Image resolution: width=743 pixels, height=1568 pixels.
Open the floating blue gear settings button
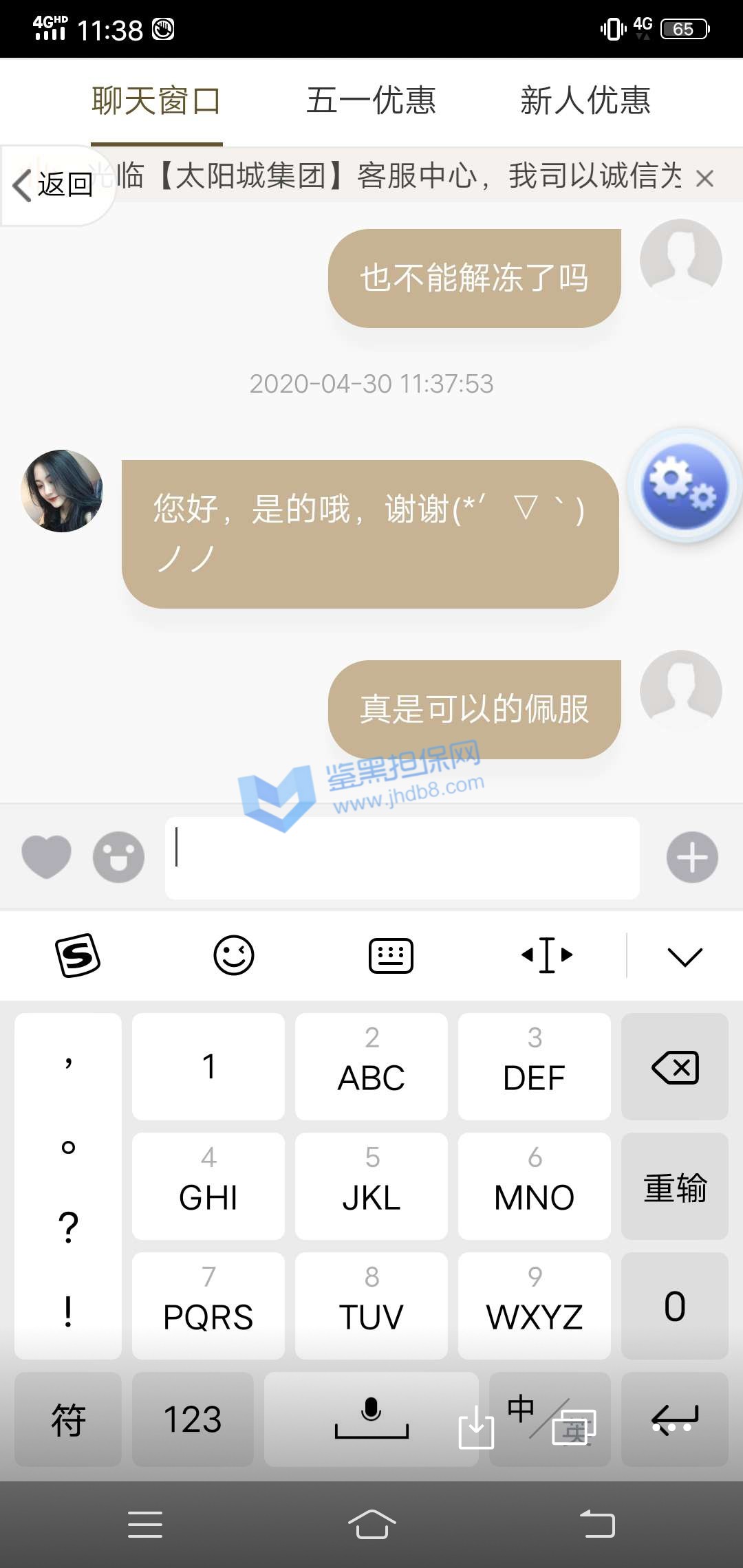[x=684, y=486]
